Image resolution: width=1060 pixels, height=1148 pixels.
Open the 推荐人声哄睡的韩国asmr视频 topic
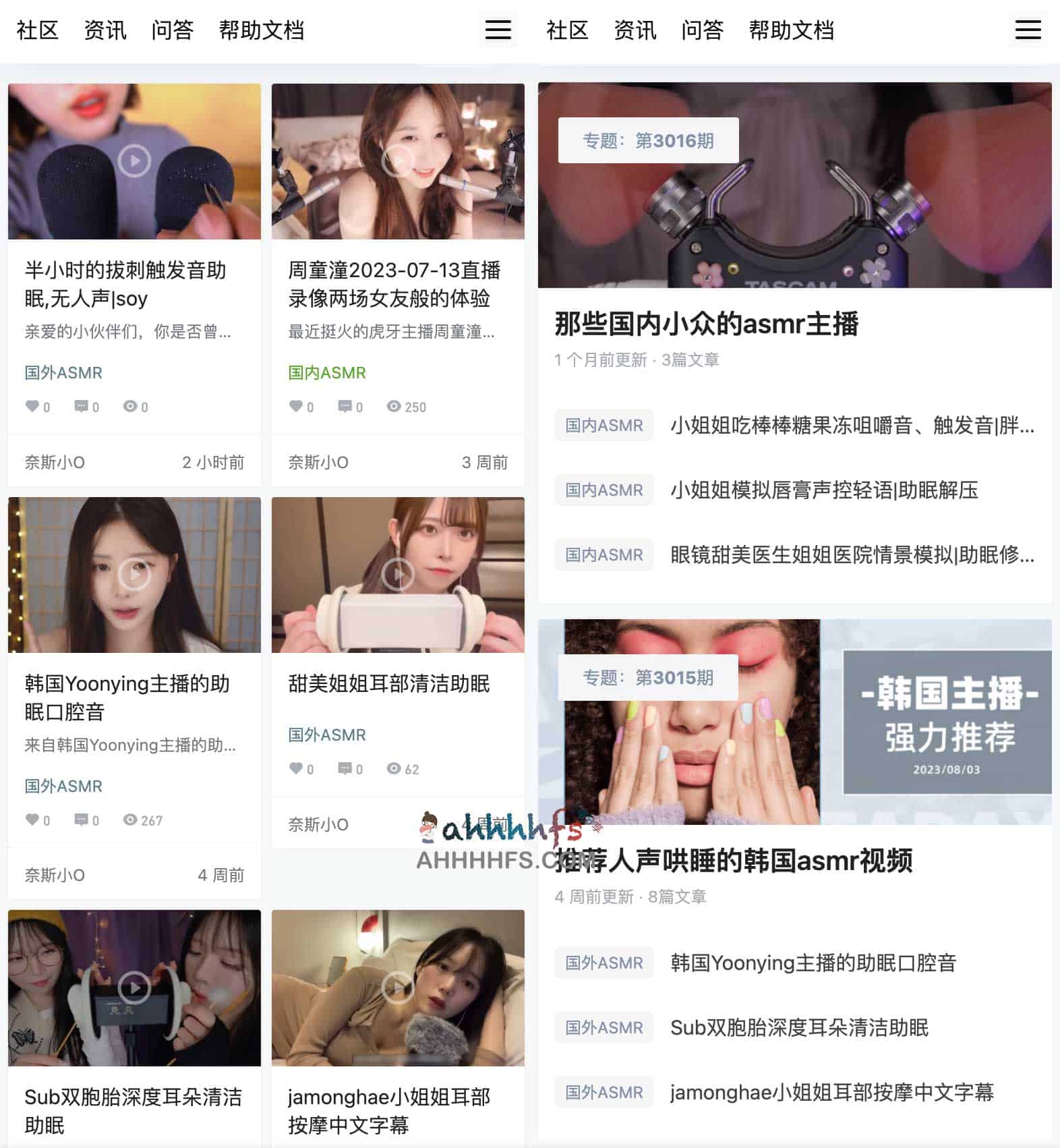pos(734,861)
